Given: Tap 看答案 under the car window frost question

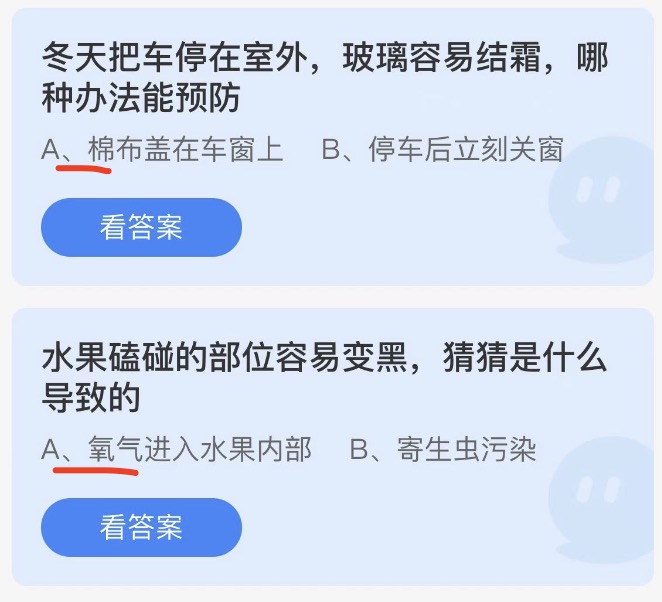Looking at the screenshot, I should [141, 227].
